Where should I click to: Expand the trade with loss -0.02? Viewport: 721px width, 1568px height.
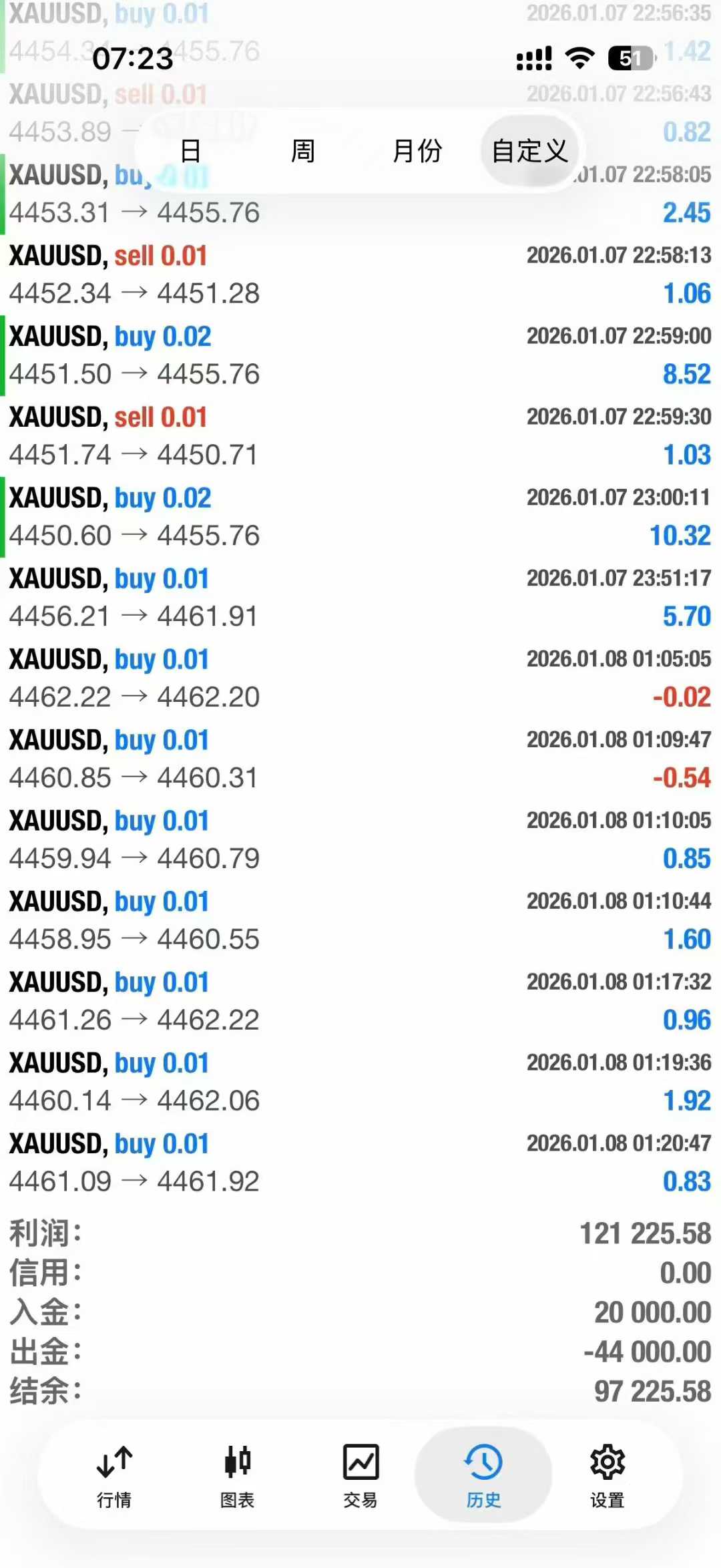[360, 678]
